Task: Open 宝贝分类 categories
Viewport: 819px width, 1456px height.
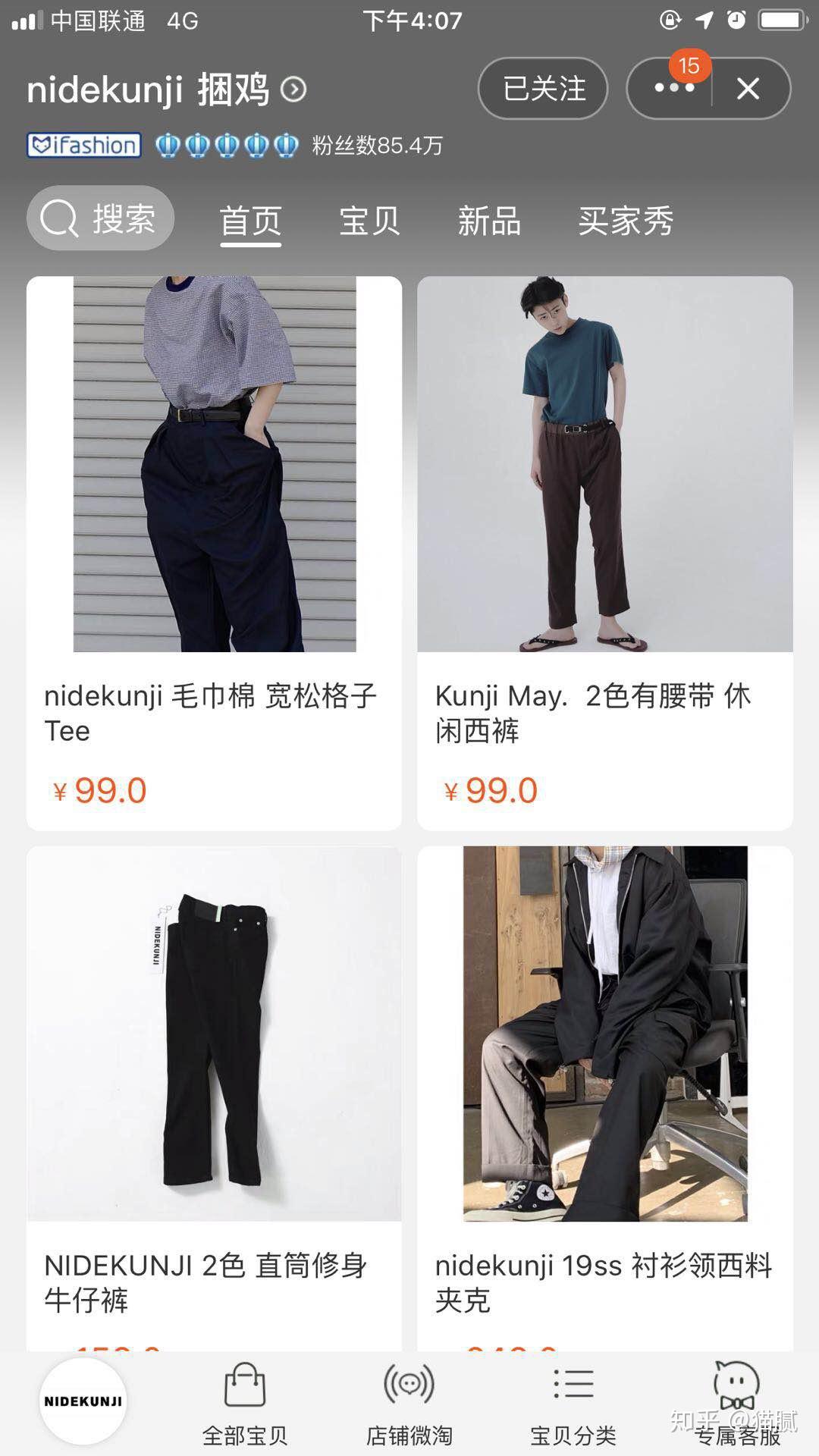Action: tap(573, 1404)
